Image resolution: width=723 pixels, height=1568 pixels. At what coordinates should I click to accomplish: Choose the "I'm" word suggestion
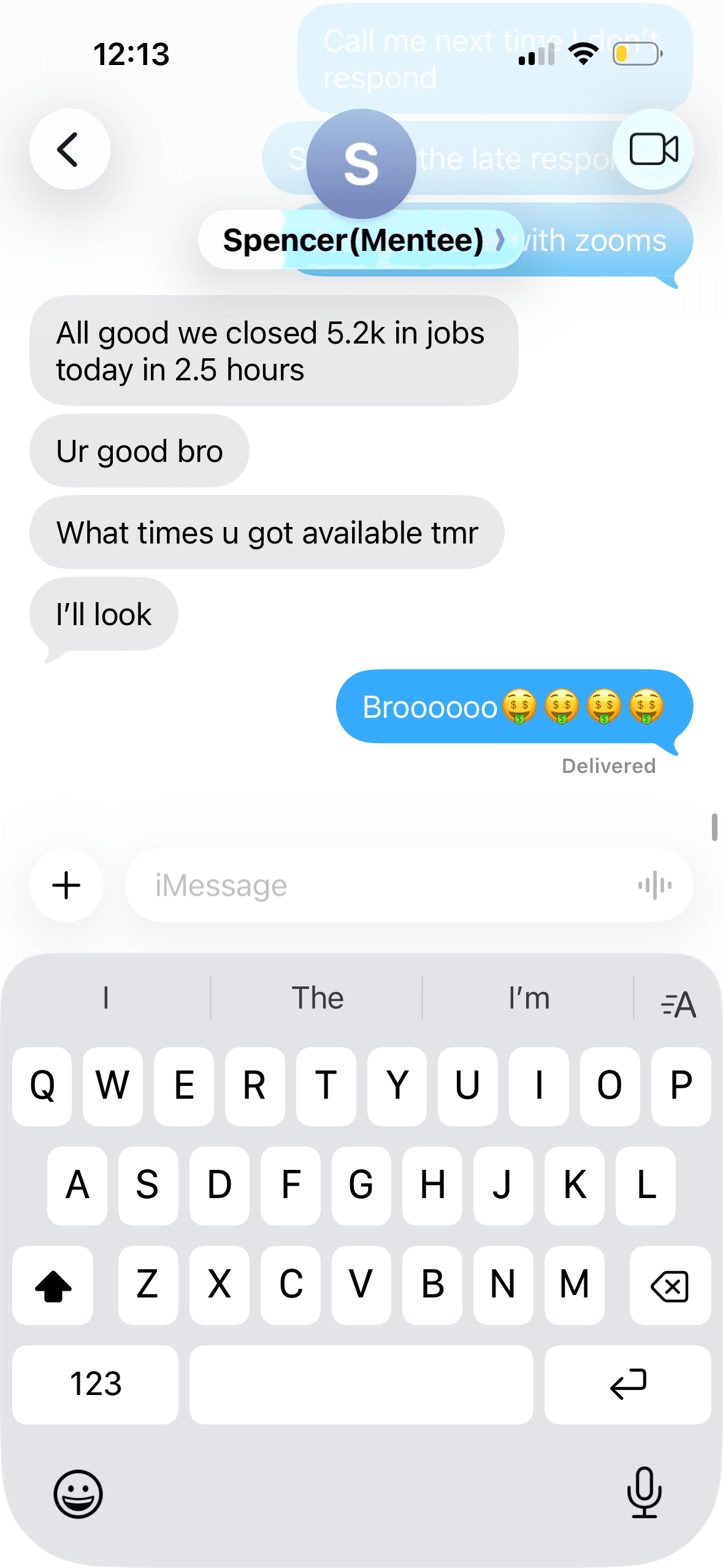point(528,998)
